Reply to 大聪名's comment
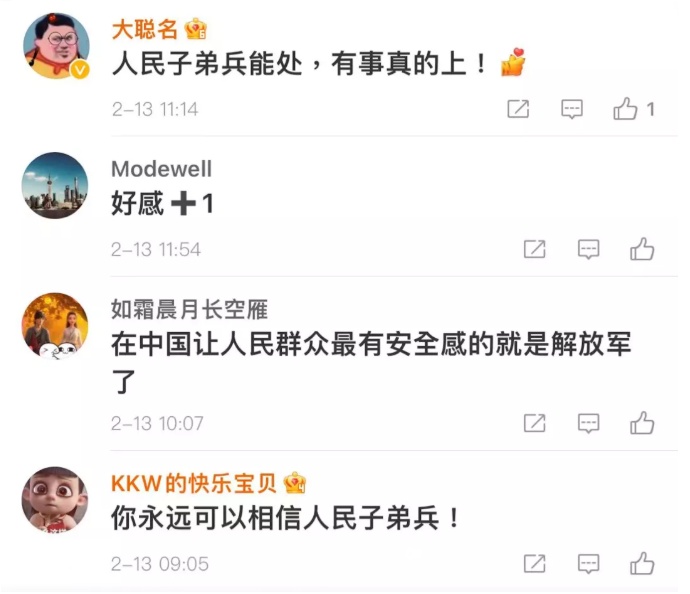This screenshot has width=690, height=594. click(572, 109)
